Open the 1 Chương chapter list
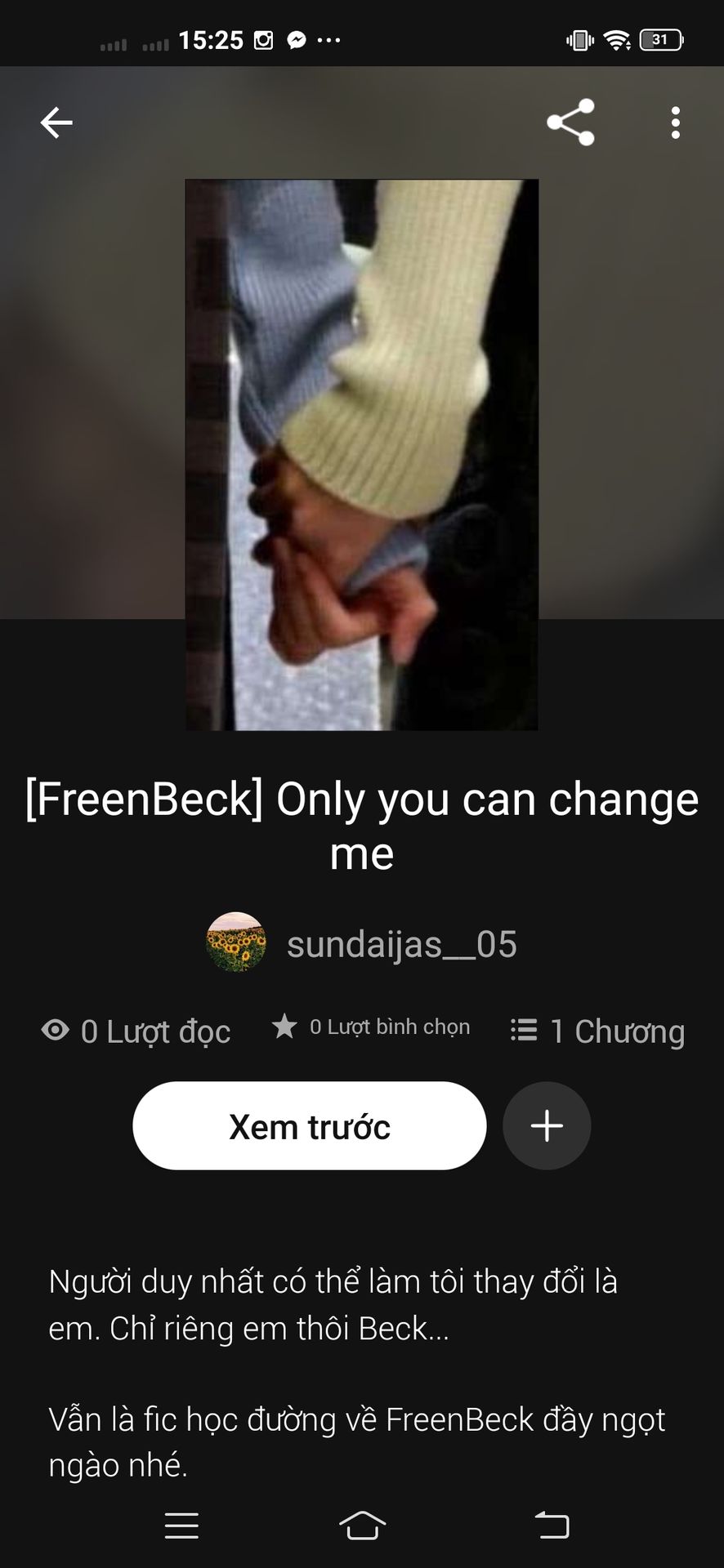Image resolution: width=724 pixels, height=1568 pixels. (597, 1031)
